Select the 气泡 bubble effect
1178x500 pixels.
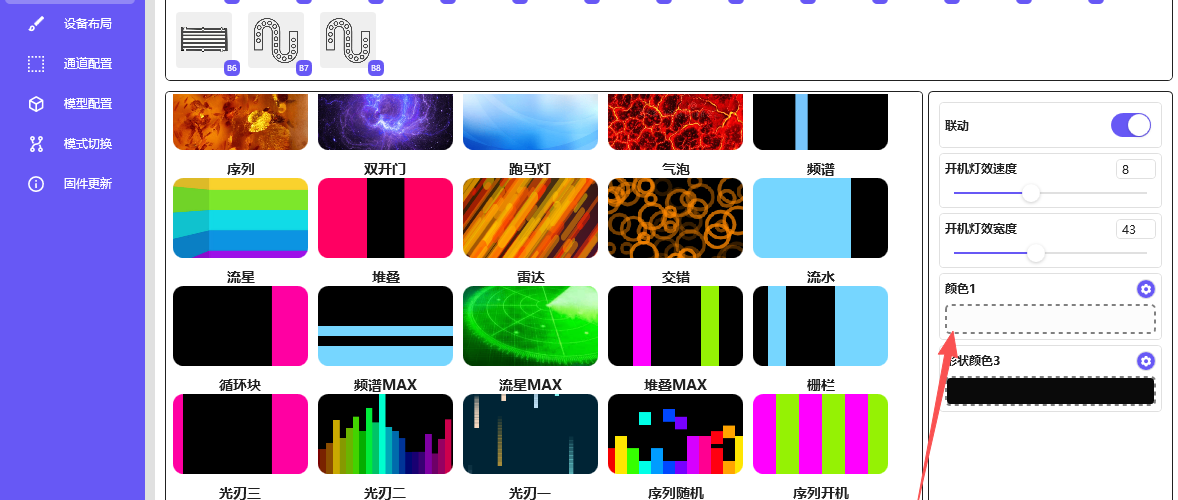coord(675,218)
